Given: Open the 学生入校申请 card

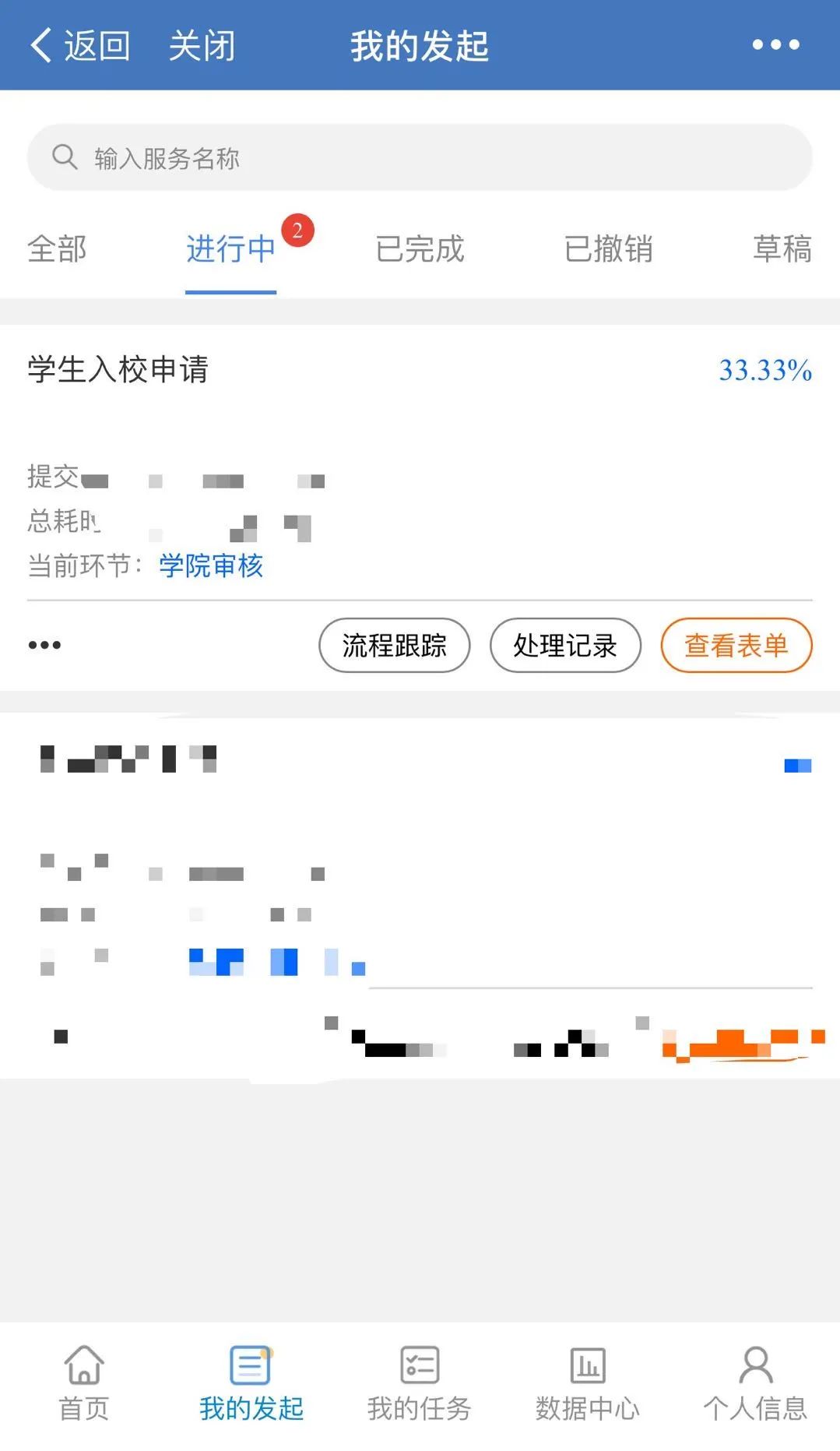Looking at the screenshot, I should click(118, 369).
